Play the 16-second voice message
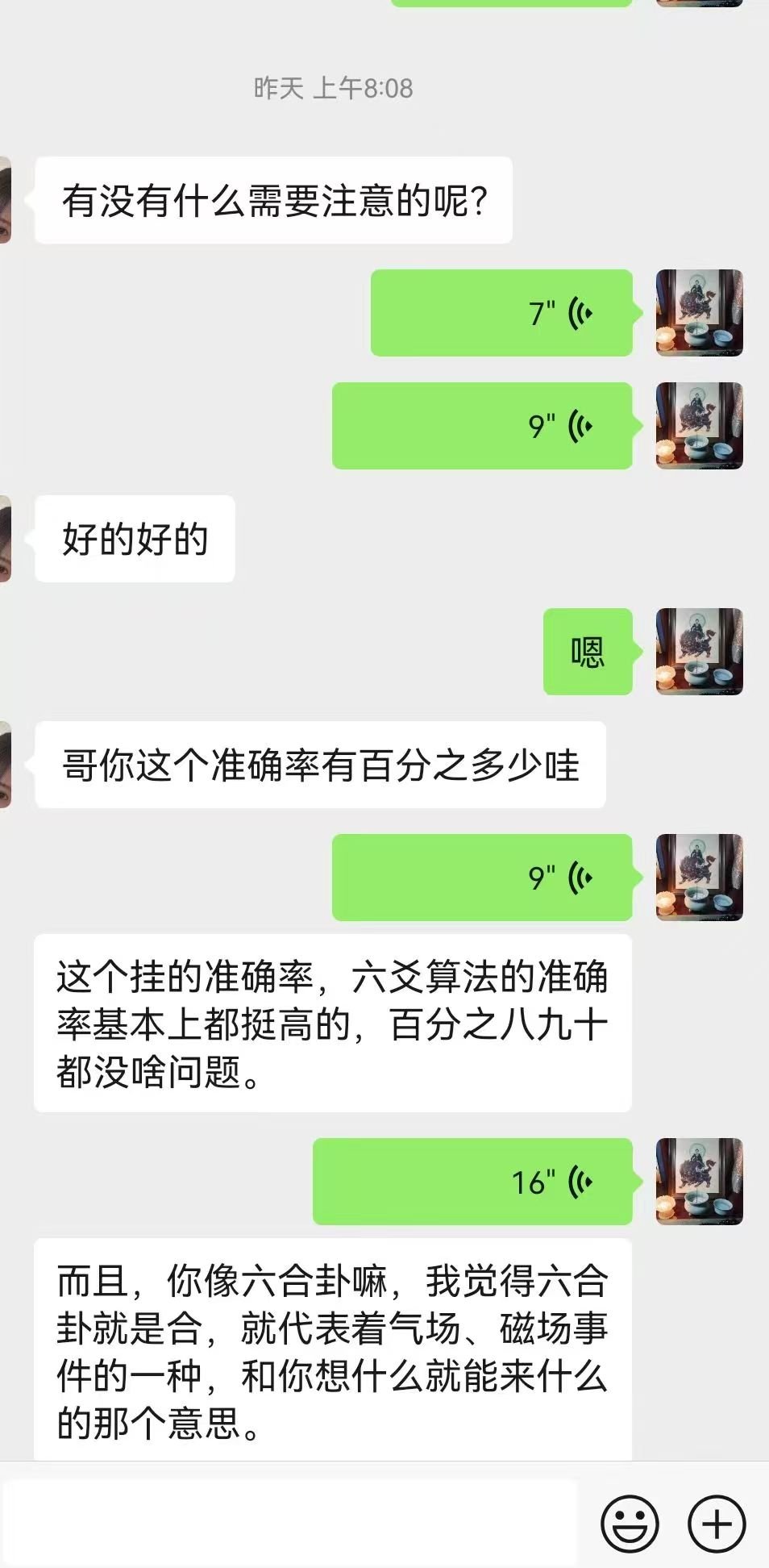This screenshot has height=1568, width=769. tap(472, 1182)
